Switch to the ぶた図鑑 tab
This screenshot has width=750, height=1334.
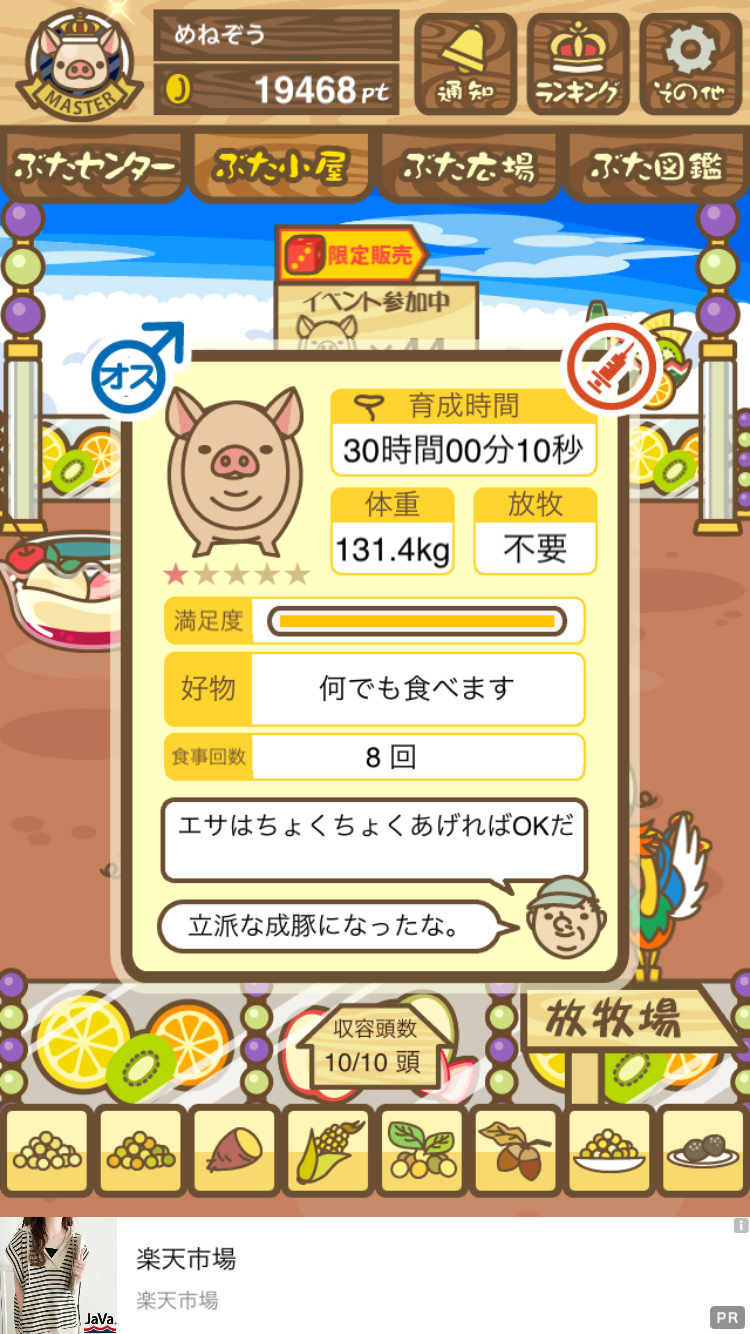pyautogui.click(x=656, y=167)
